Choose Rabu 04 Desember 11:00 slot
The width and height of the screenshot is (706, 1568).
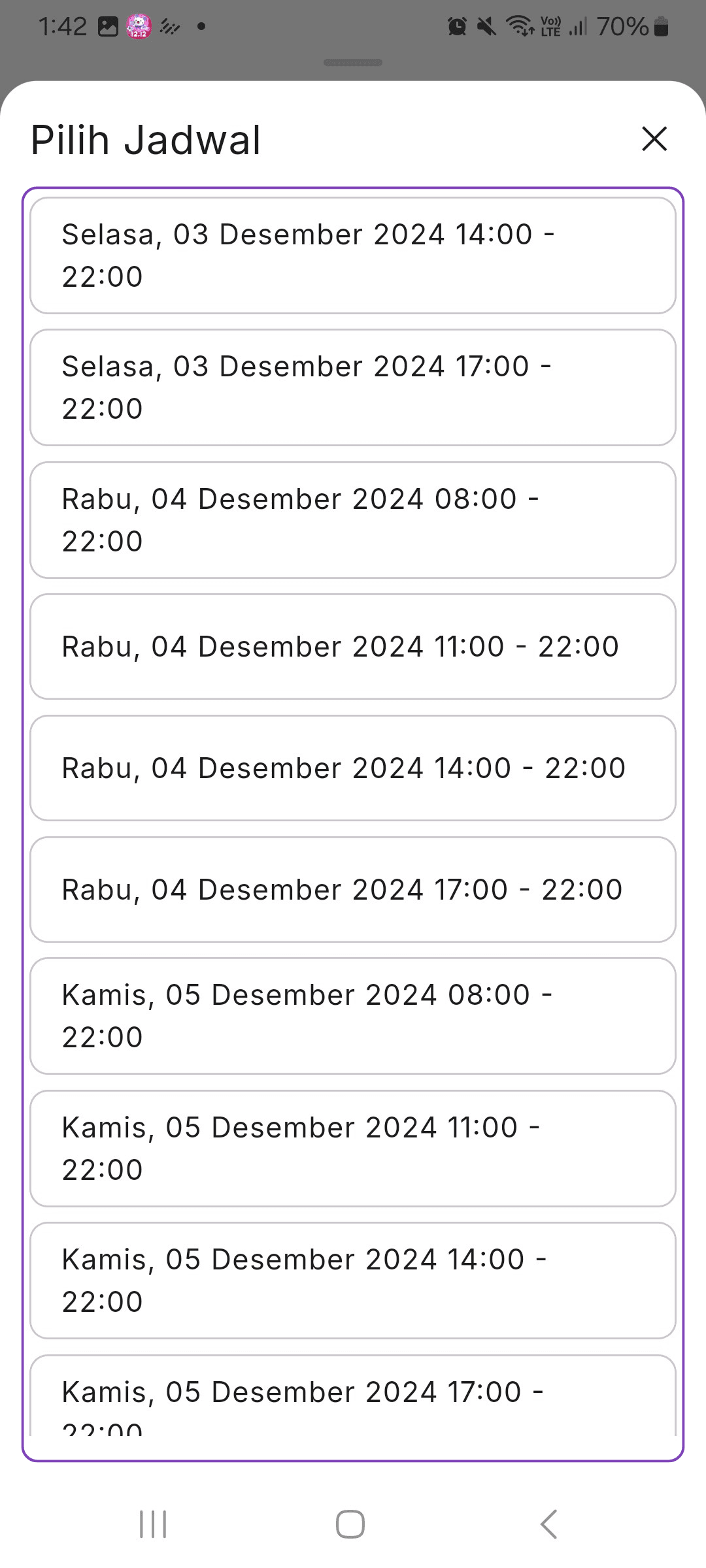[x=353, y=646]
